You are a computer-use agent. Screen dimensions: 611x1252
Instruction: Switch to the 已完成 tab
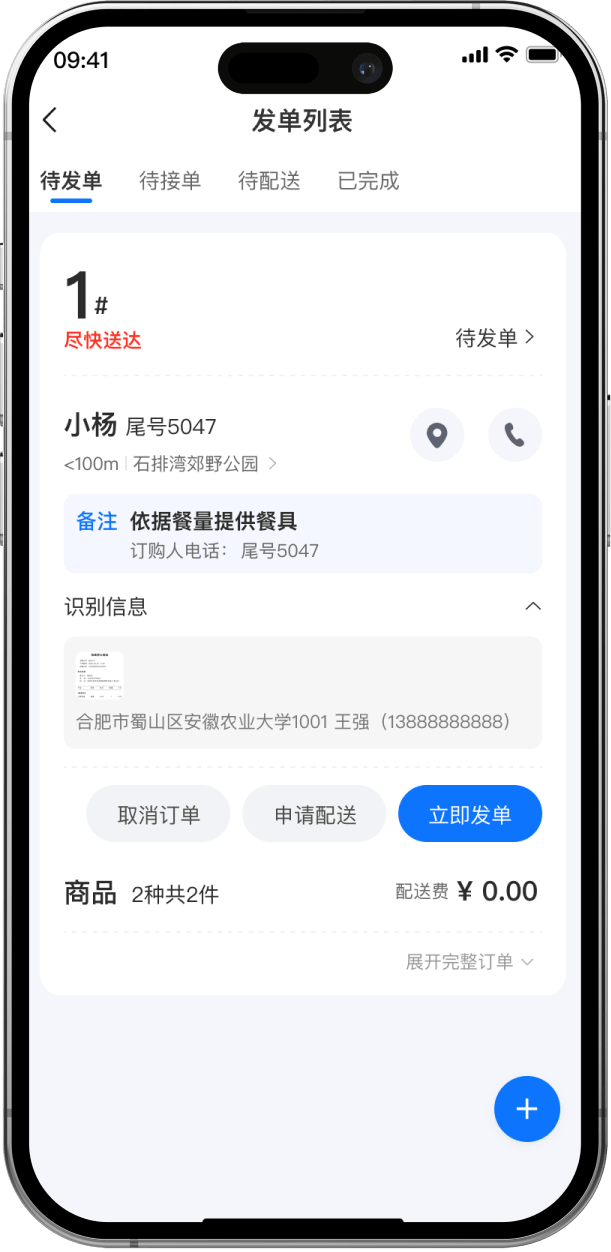[368, 181]
